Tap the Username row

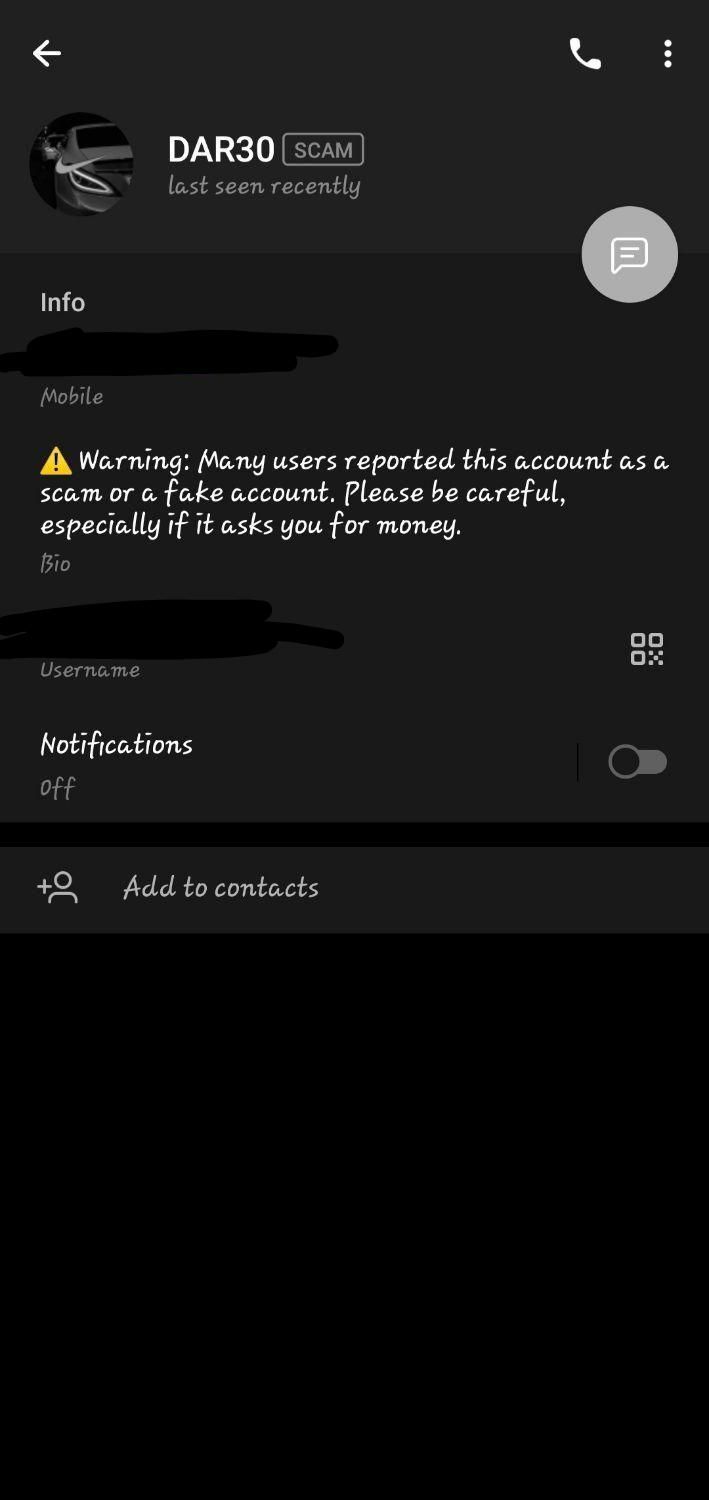pos(200,640)
